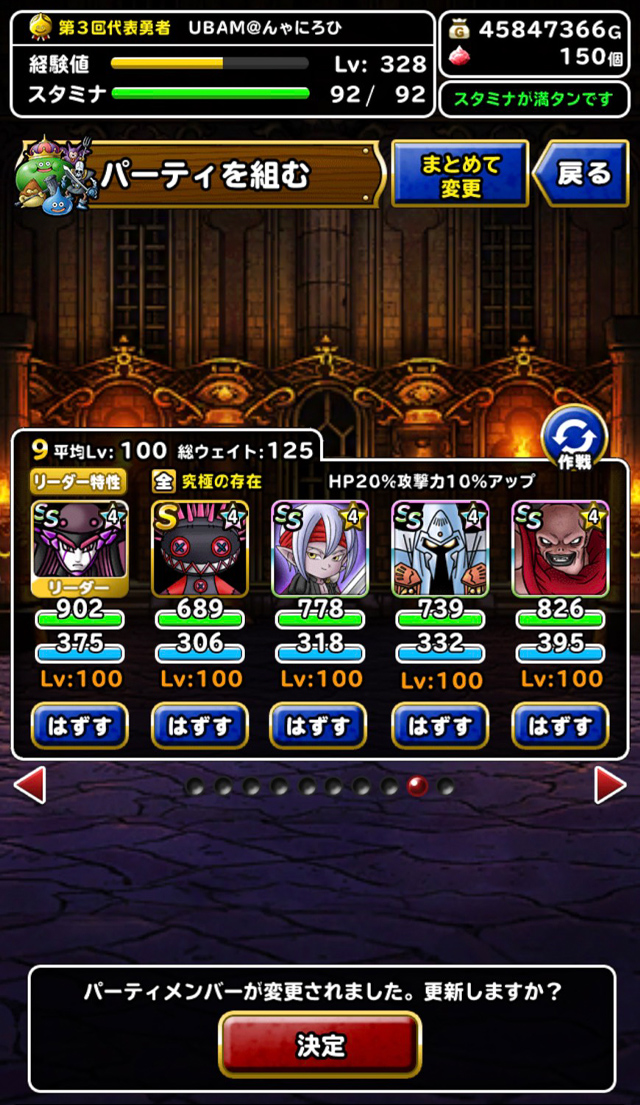Confirm the party update with 決定

(320, 1045)
